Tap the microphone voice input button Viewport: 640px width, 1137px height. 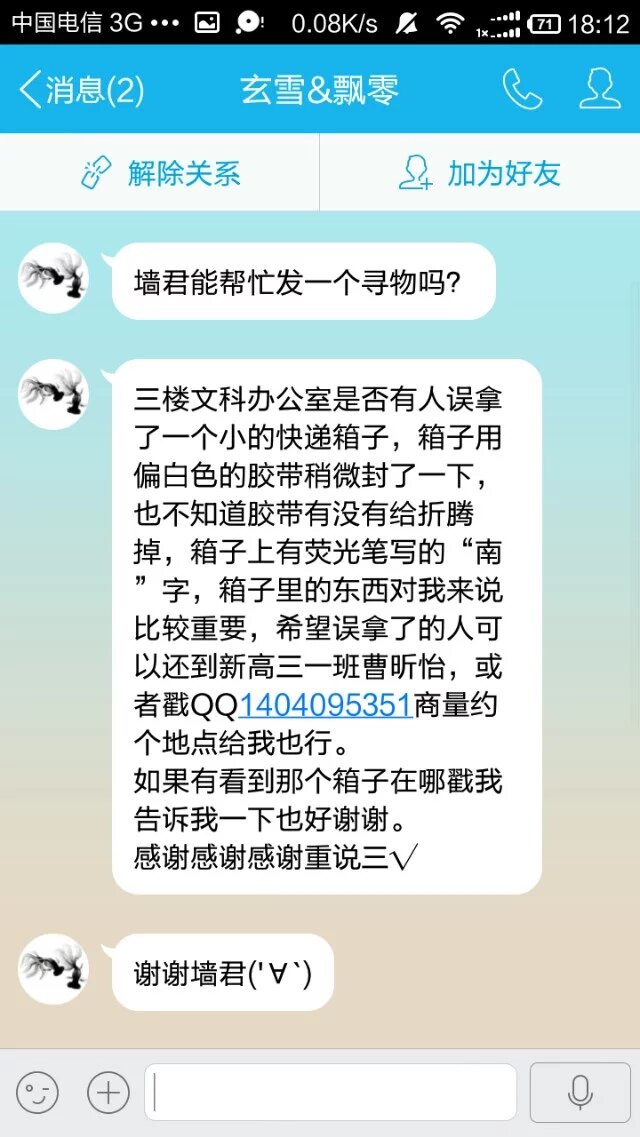coord(580,1093)
